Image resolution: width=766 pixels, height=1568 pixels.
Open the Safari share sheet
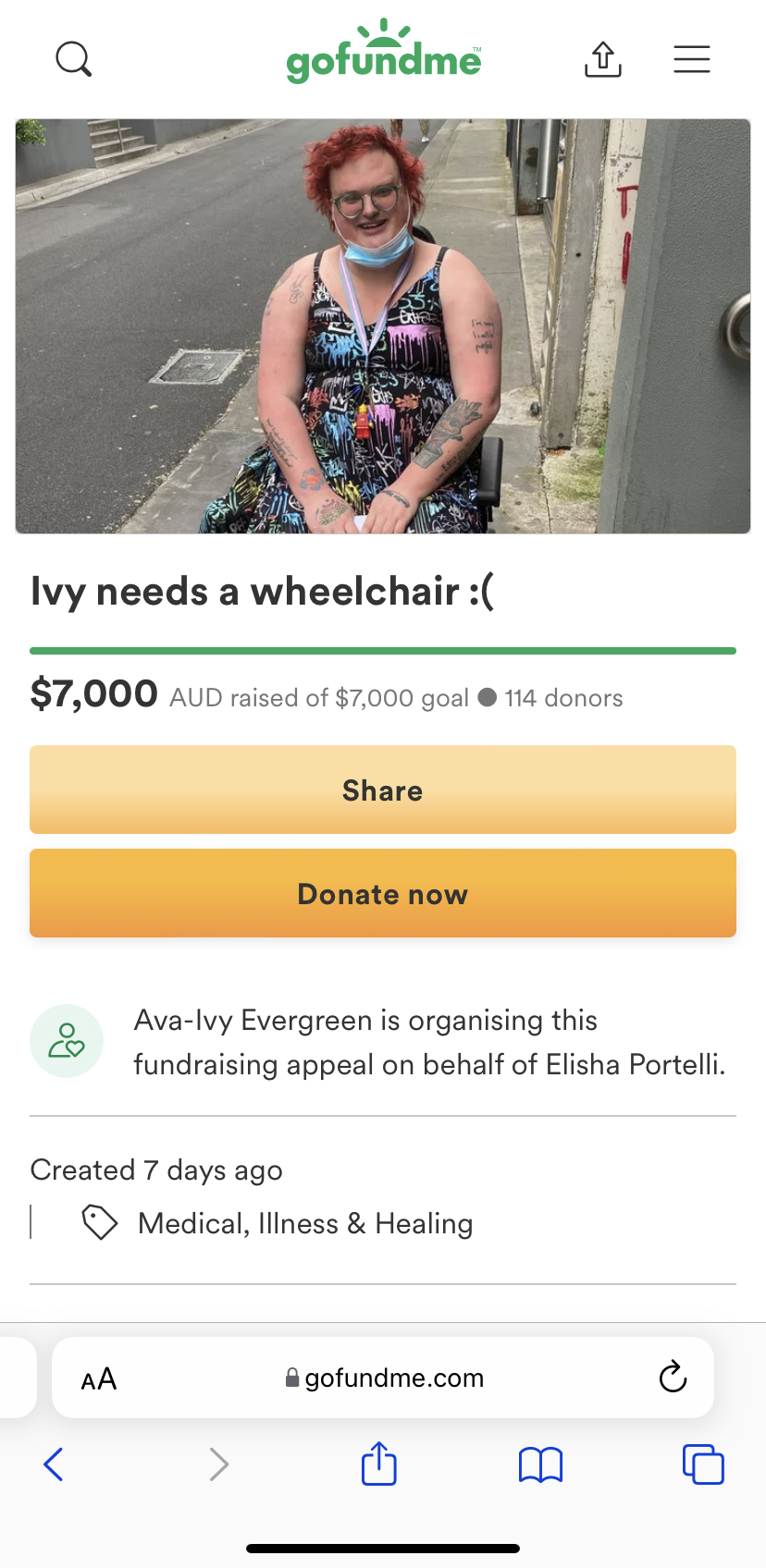(378, 1464)
